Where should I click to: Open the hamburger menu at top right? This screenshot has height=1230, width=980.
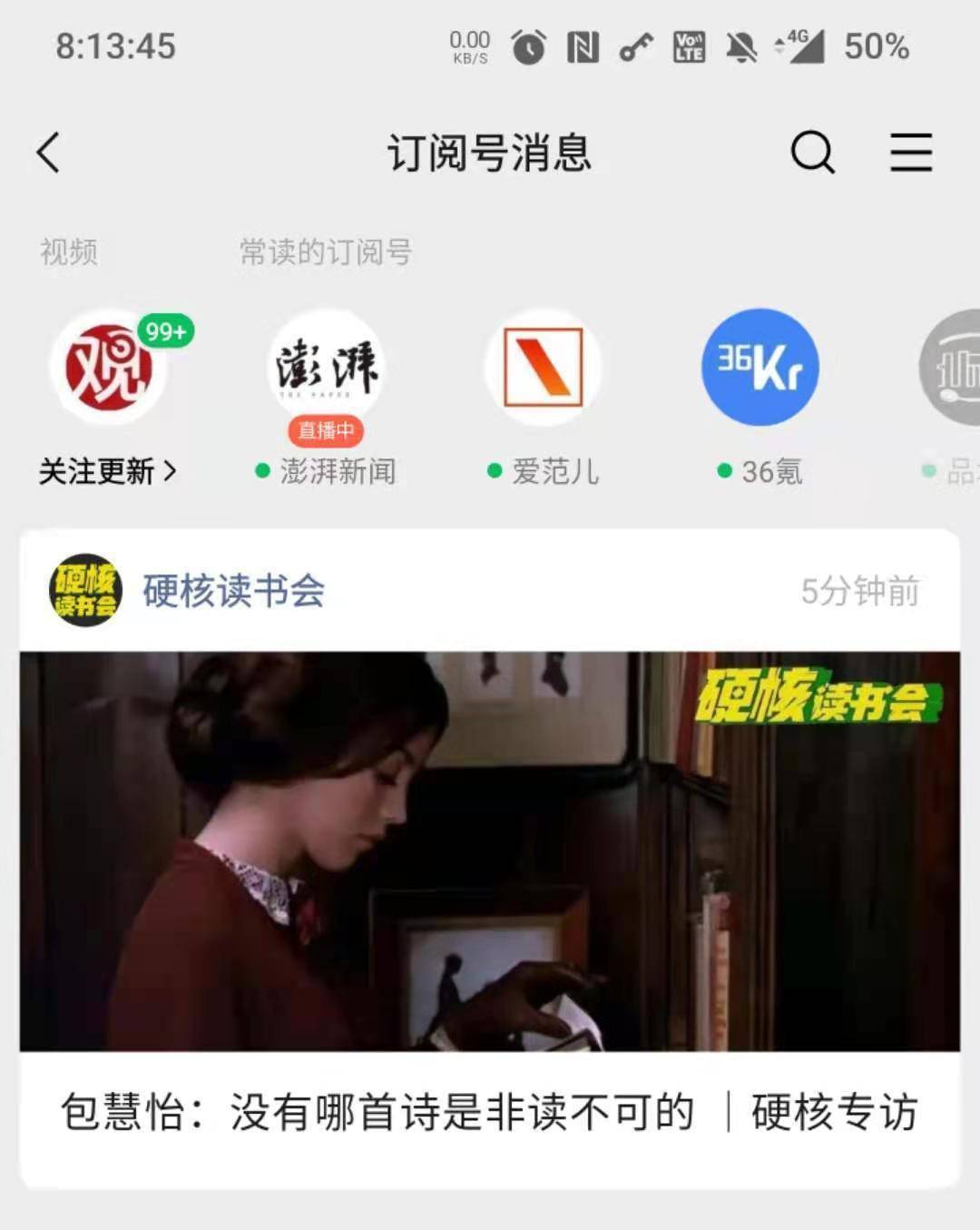[912, 153]
